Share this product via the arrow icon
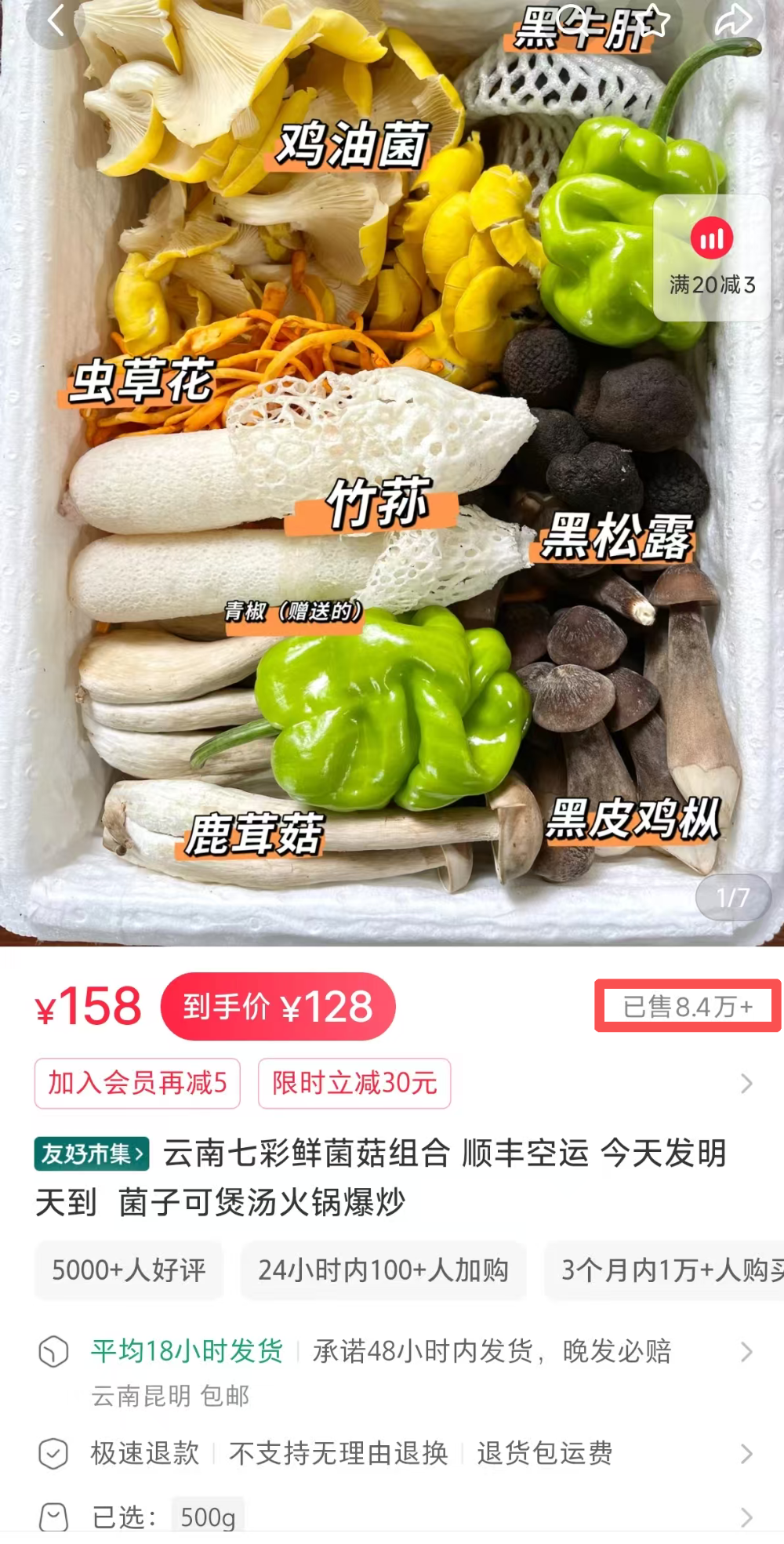This screenshot has height=1544, width=784. click(x=733, y=20)
